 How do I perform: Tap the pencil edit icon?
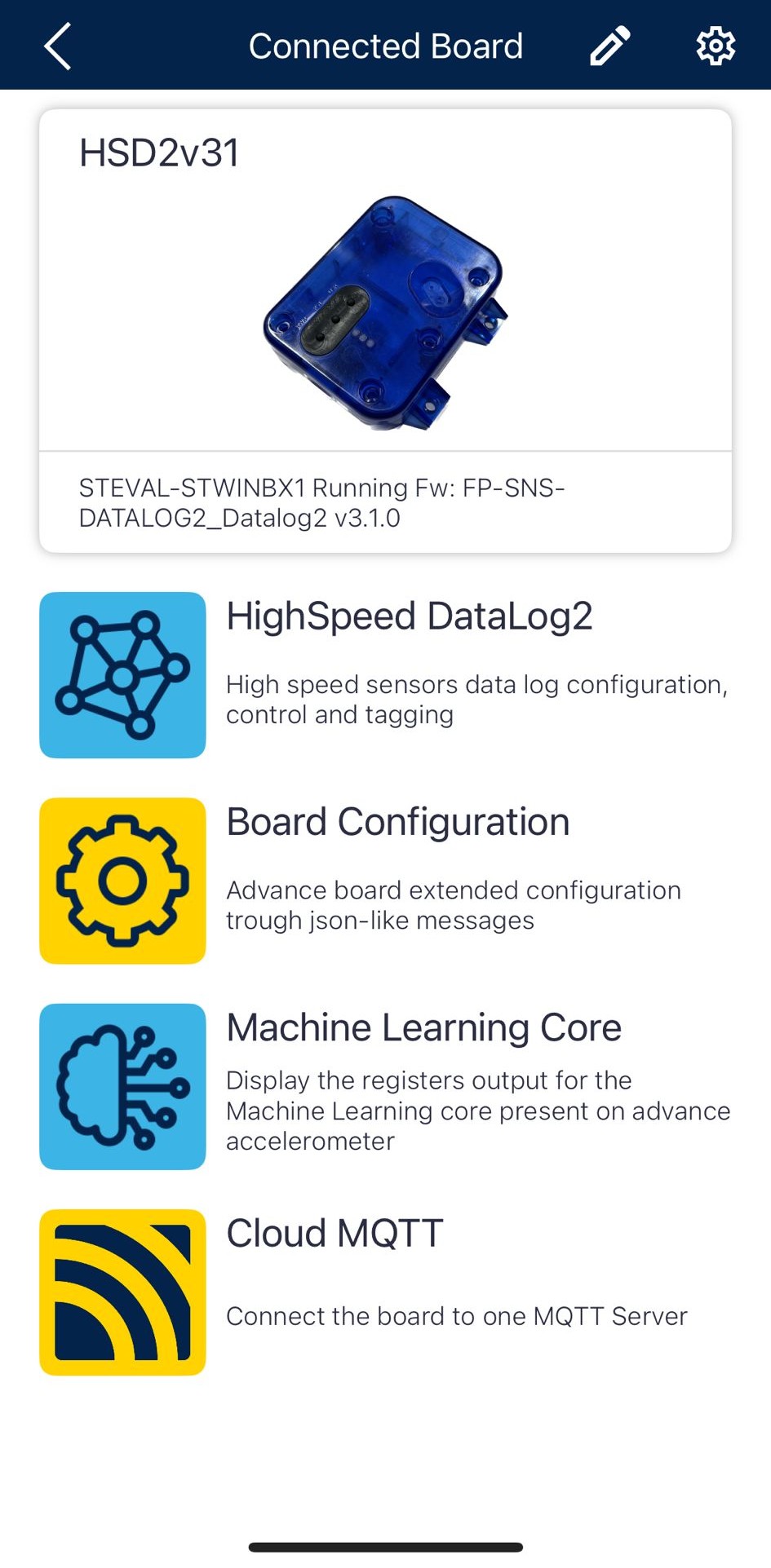610,46
